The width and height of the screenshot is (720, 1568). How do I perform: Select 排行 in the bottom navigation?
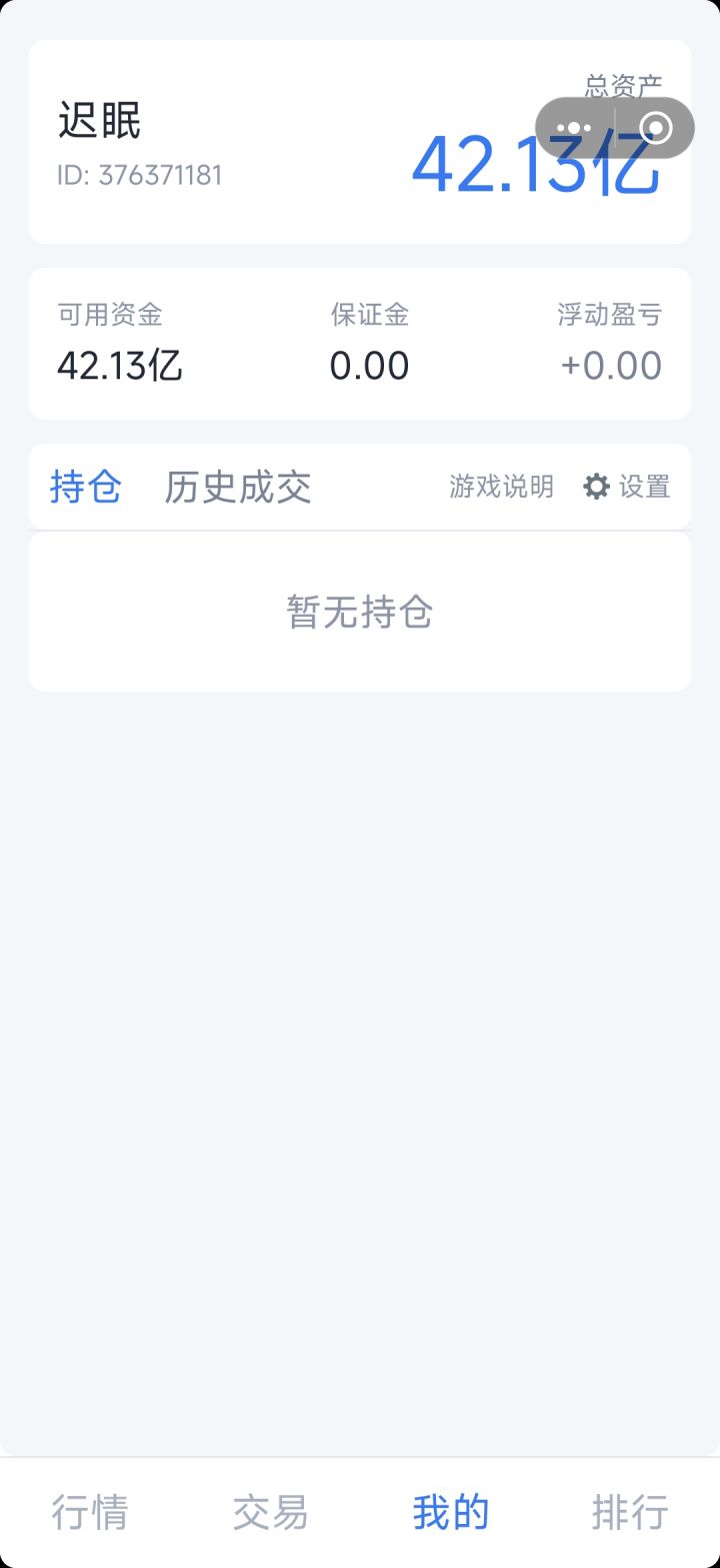click(628, 1512)
